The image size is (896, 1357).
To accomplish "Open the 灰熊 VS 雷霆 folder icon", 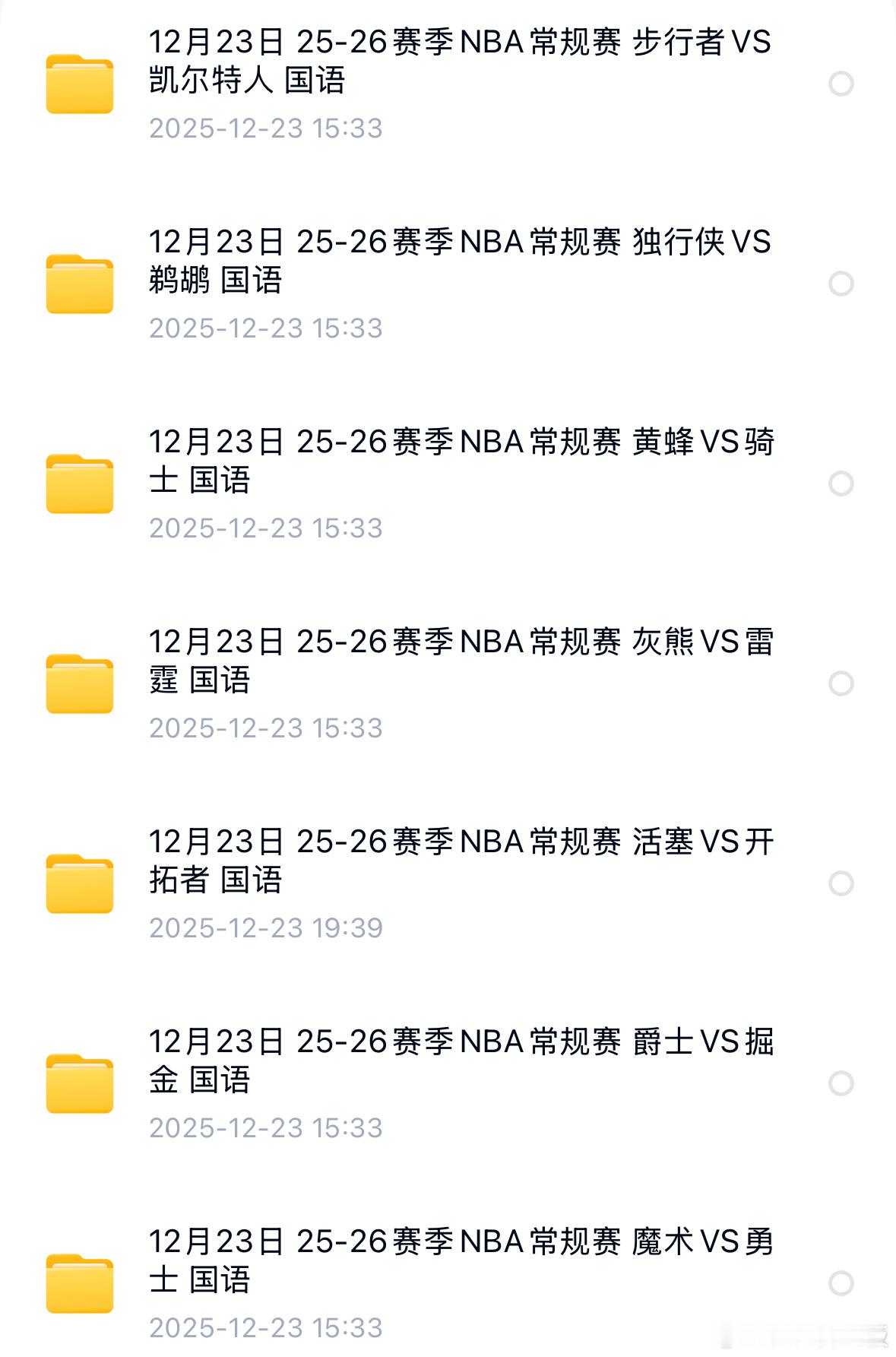I will tap(79, 683).
